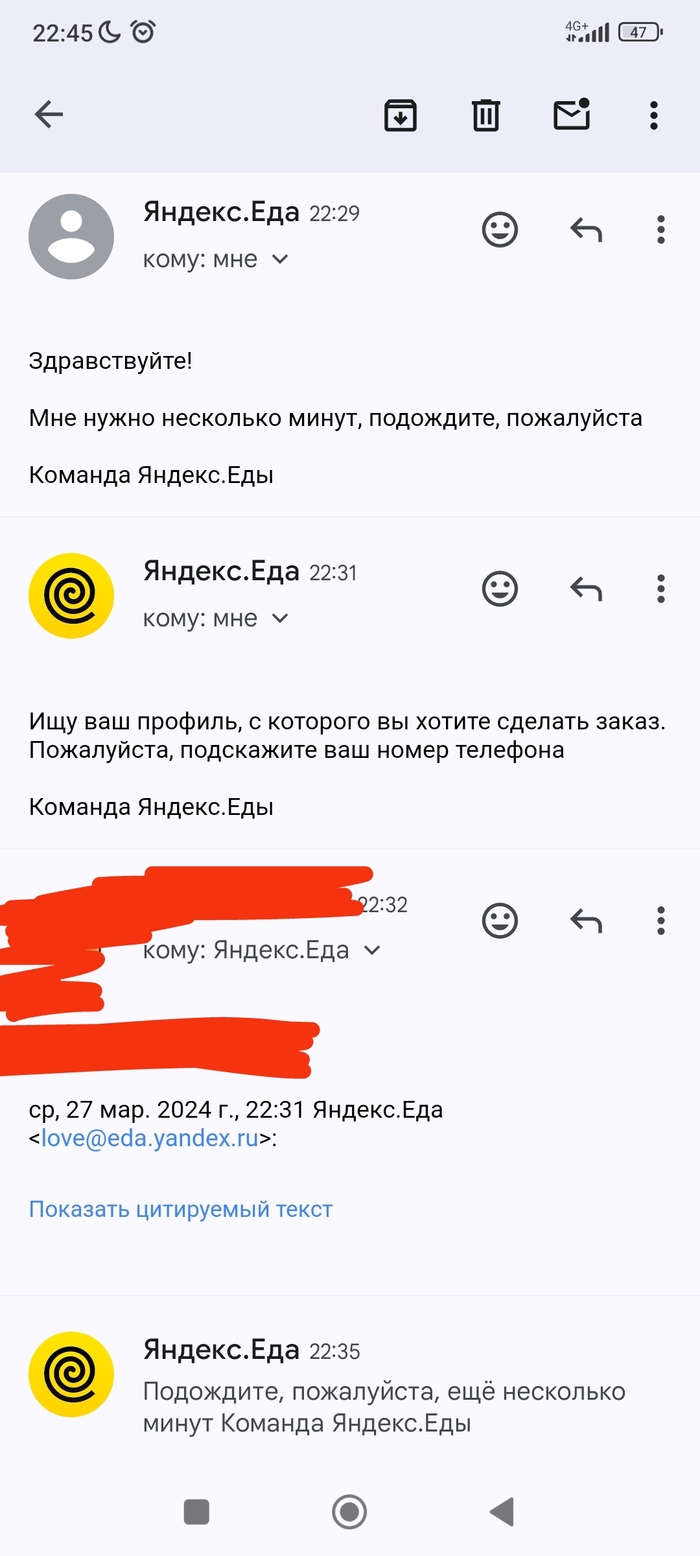Mark the conversation as unread
The width and height of the screenshot is (700, 1556).
pyautogui.click(x=572, y=115)
